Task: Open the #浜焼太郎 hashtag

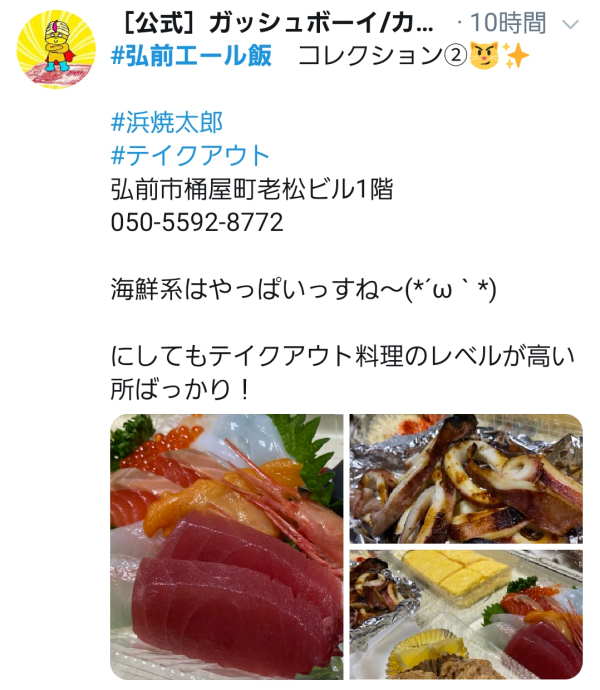Action: pyautogui.click(x=167, y=123)
